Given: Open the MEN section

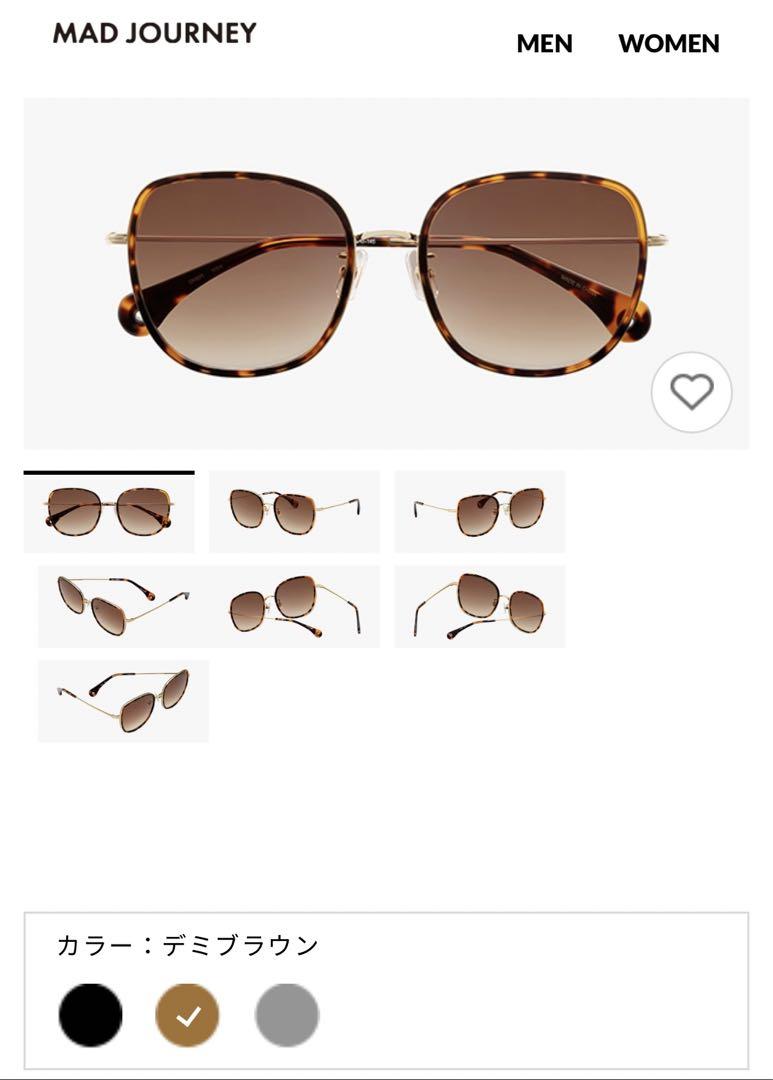Looking at the screenshot, I should (544, 44).
